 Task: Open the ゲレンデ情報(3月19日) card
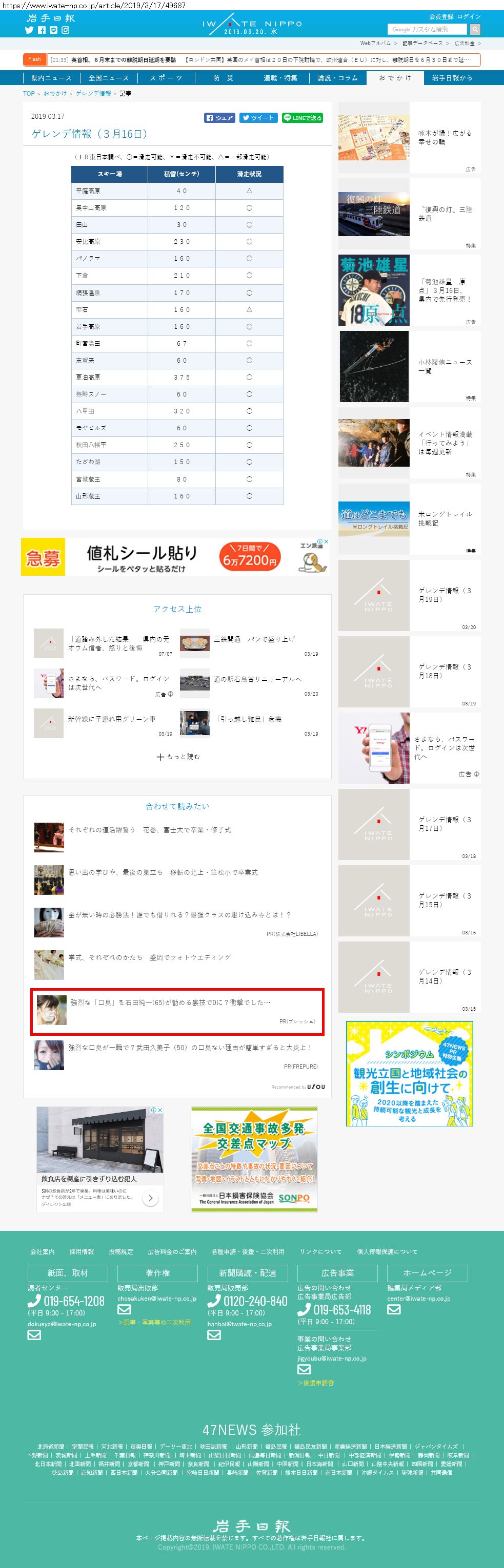click(410, 595)
